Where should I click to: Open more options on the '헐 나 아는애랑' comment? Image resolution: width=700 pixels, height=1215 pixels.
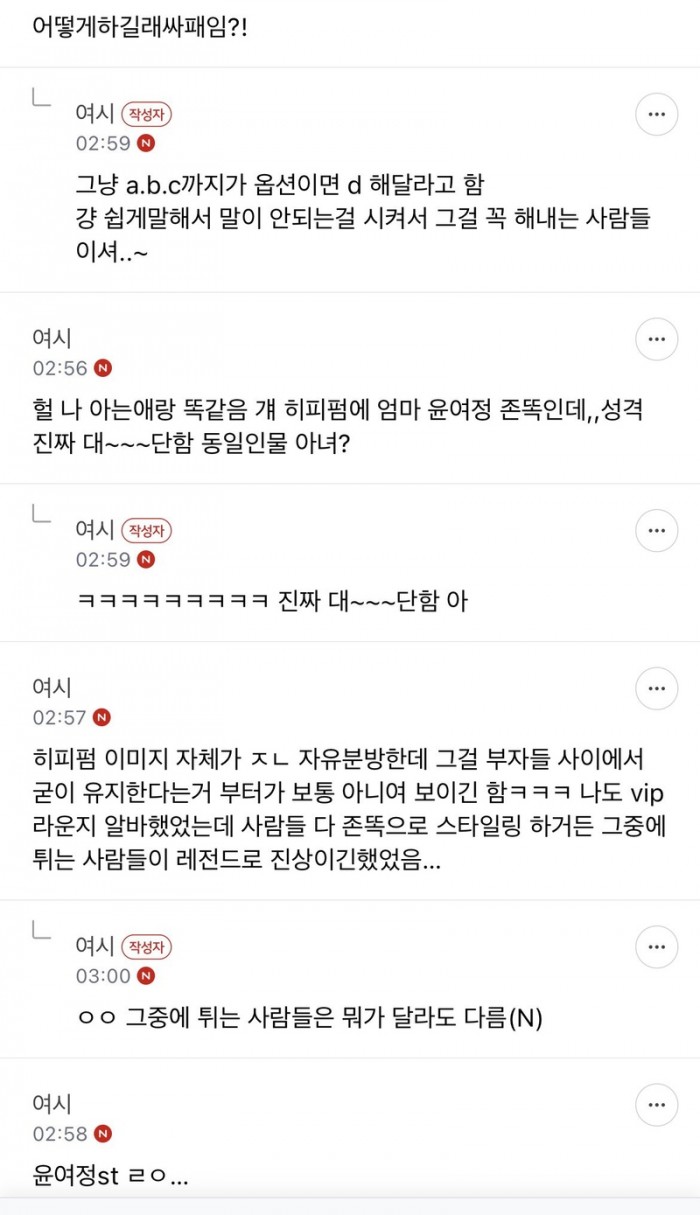[657, 340]
